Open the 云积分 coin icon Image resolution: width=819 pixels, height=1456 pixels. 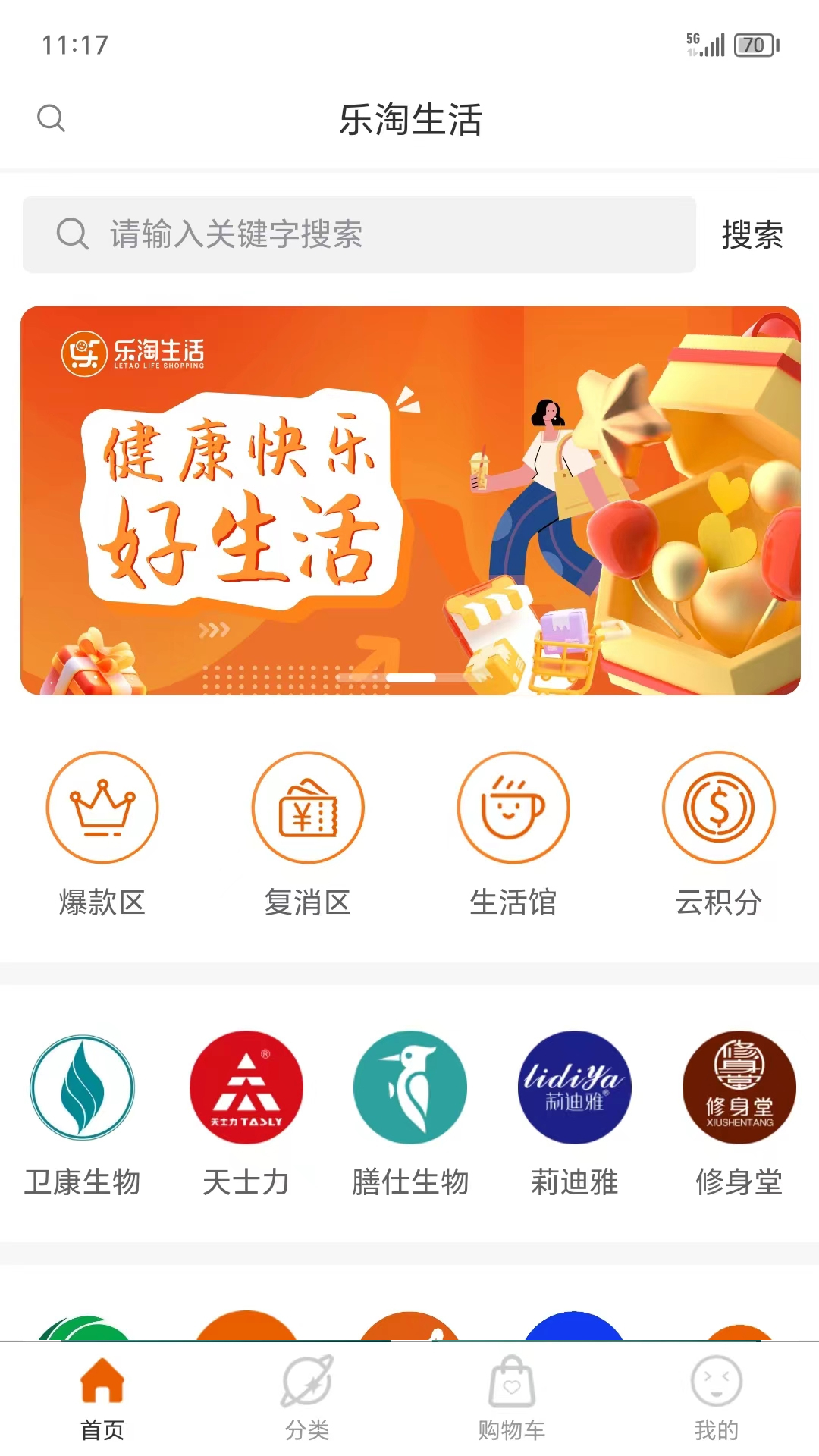point(718,808)
